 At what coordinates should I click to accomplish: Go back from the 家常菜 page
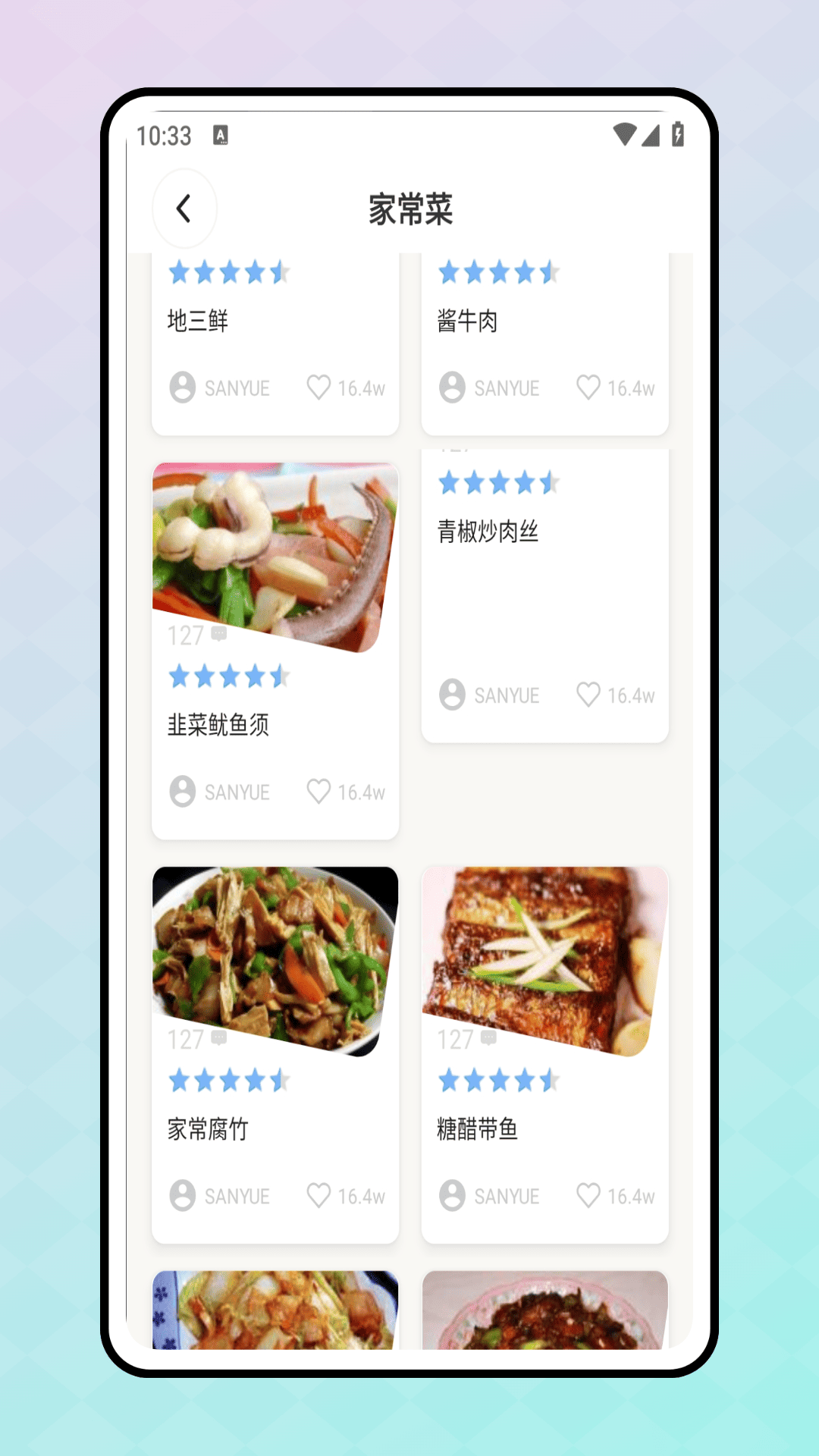click(x=184, y=209)
